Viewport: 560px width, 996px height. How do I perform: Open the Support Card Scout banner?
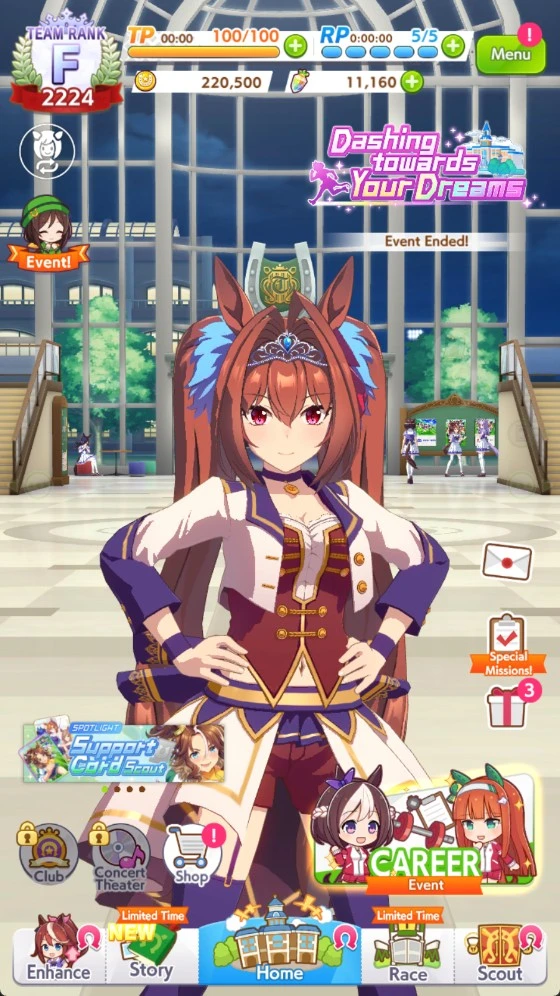coord(124,751)
